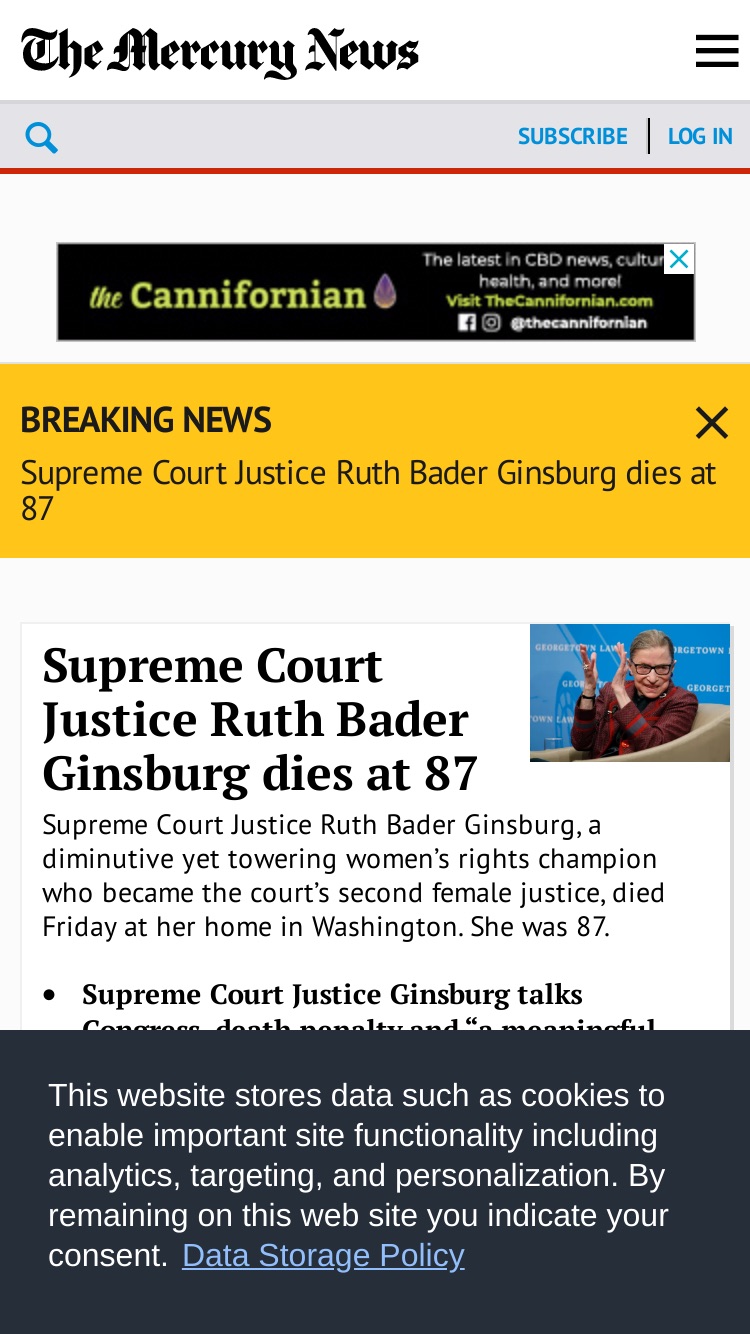This screenshot has width=750, height=1334.
Task: Dismiss the Breaking News banner
Action: tap(712, 423)
